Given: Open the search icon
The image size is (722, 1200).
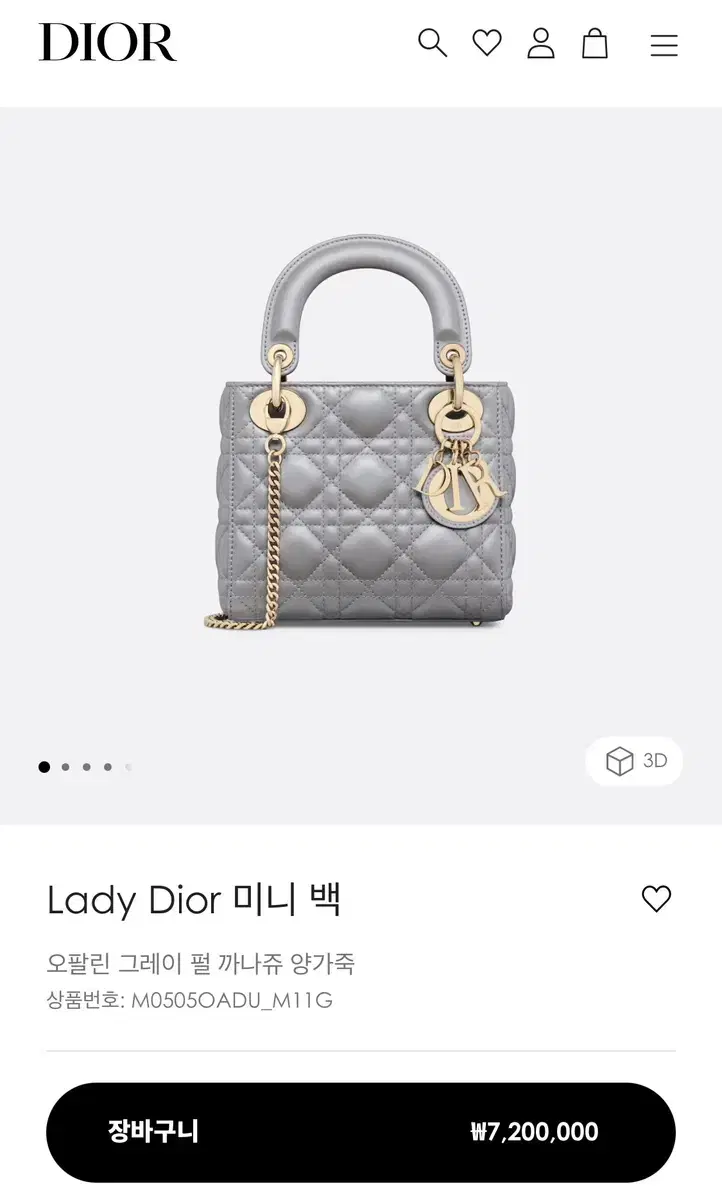Looking at the screenshot, I should [432, 43].
